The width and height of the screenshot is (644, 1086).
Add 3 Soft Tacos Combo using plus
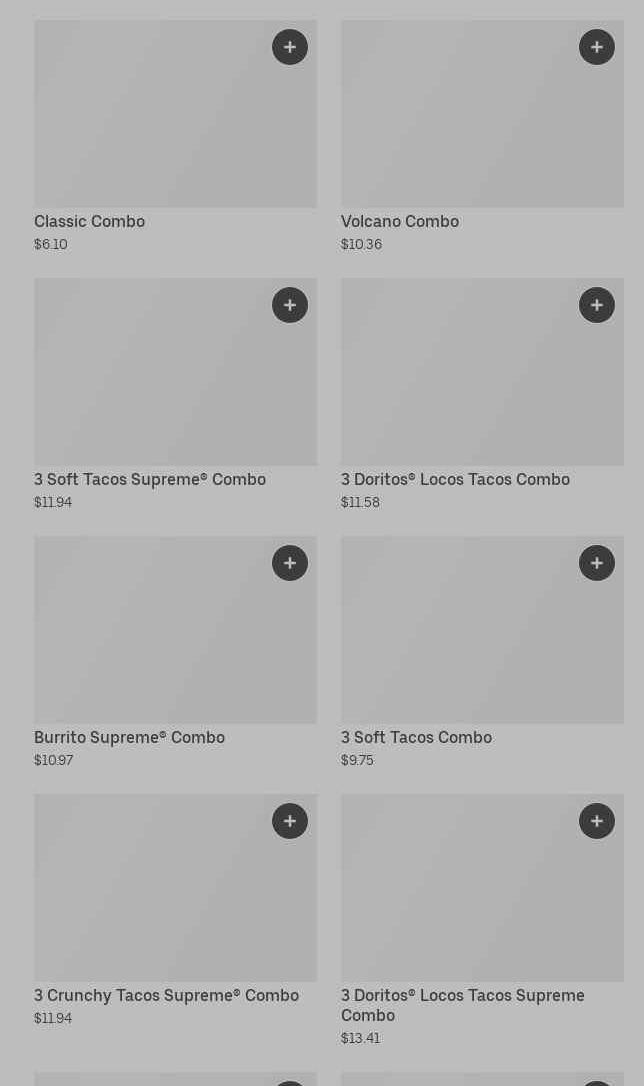(x=597, y=563)
